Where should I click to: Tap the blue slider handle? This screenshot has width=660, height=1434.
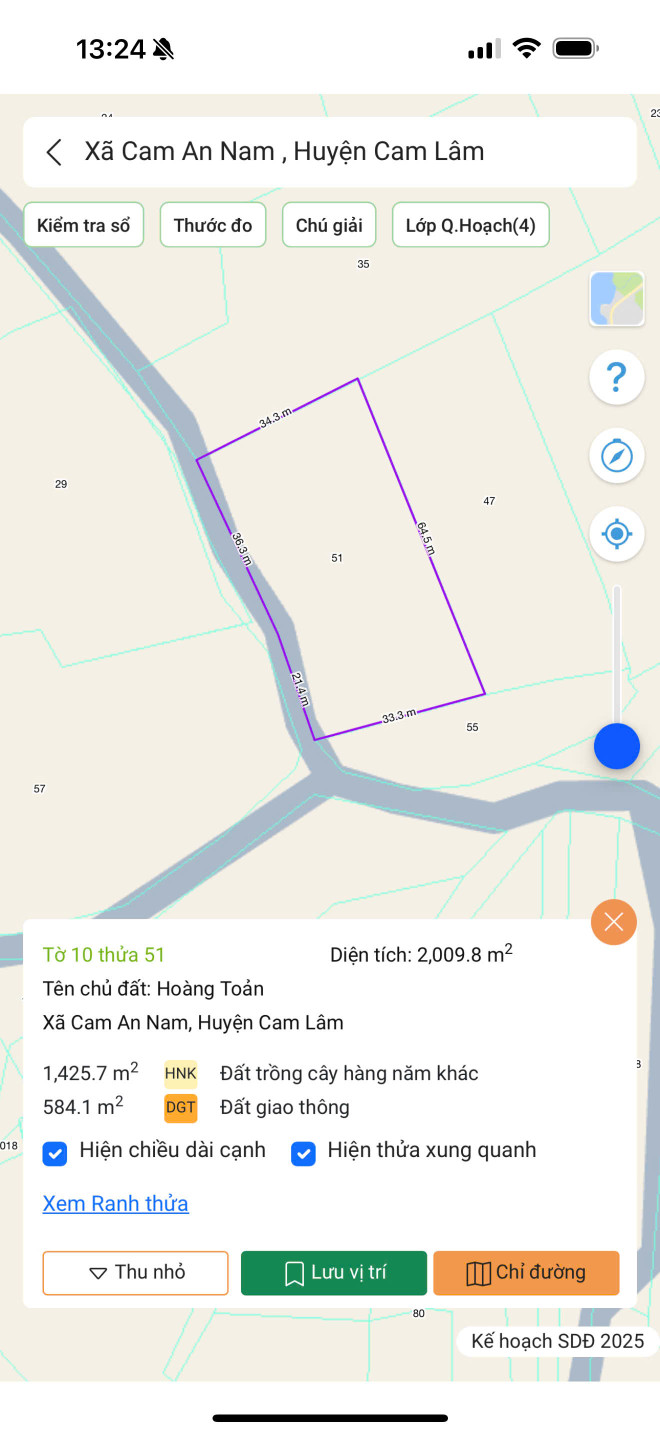point(617,746)
